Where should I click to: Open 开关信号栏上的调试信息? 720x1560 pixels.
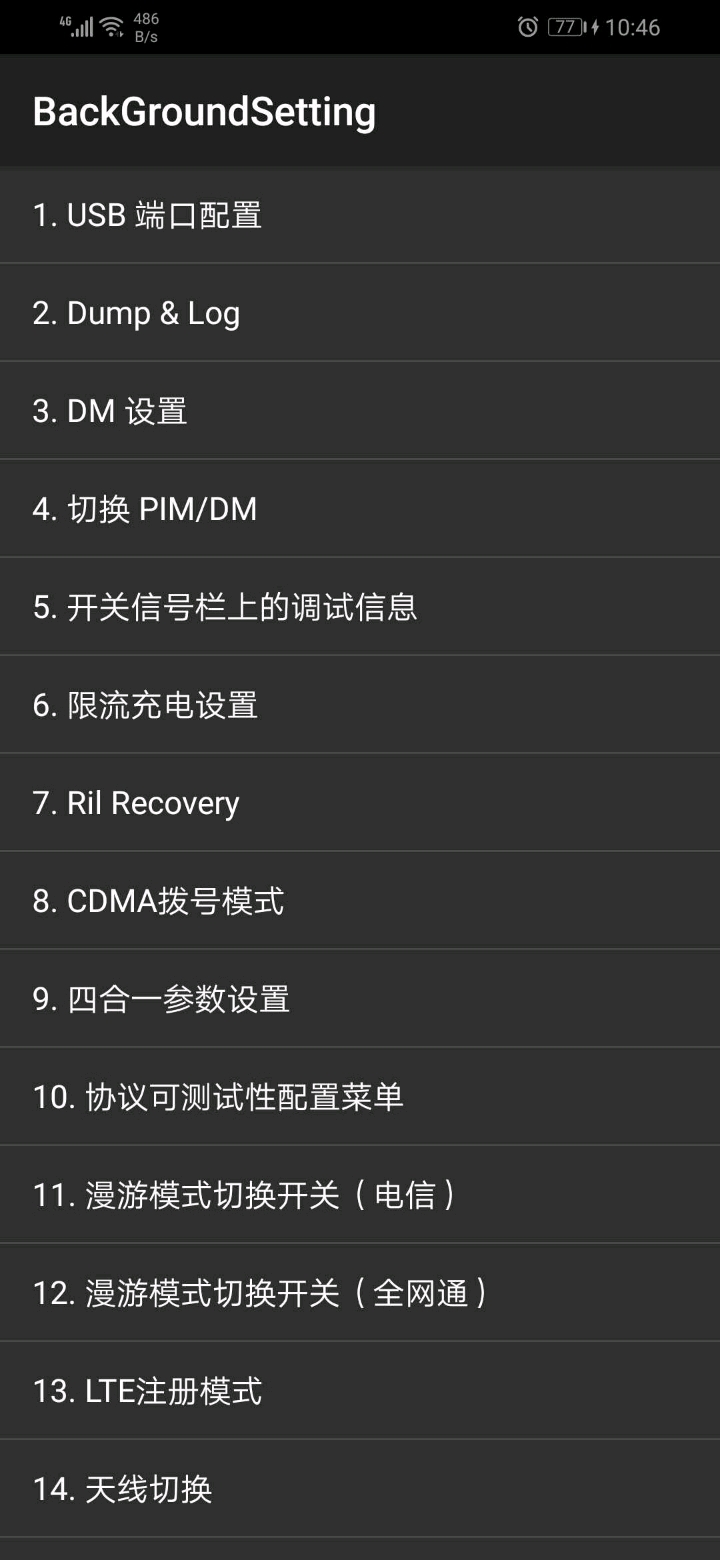coord(360,607)
